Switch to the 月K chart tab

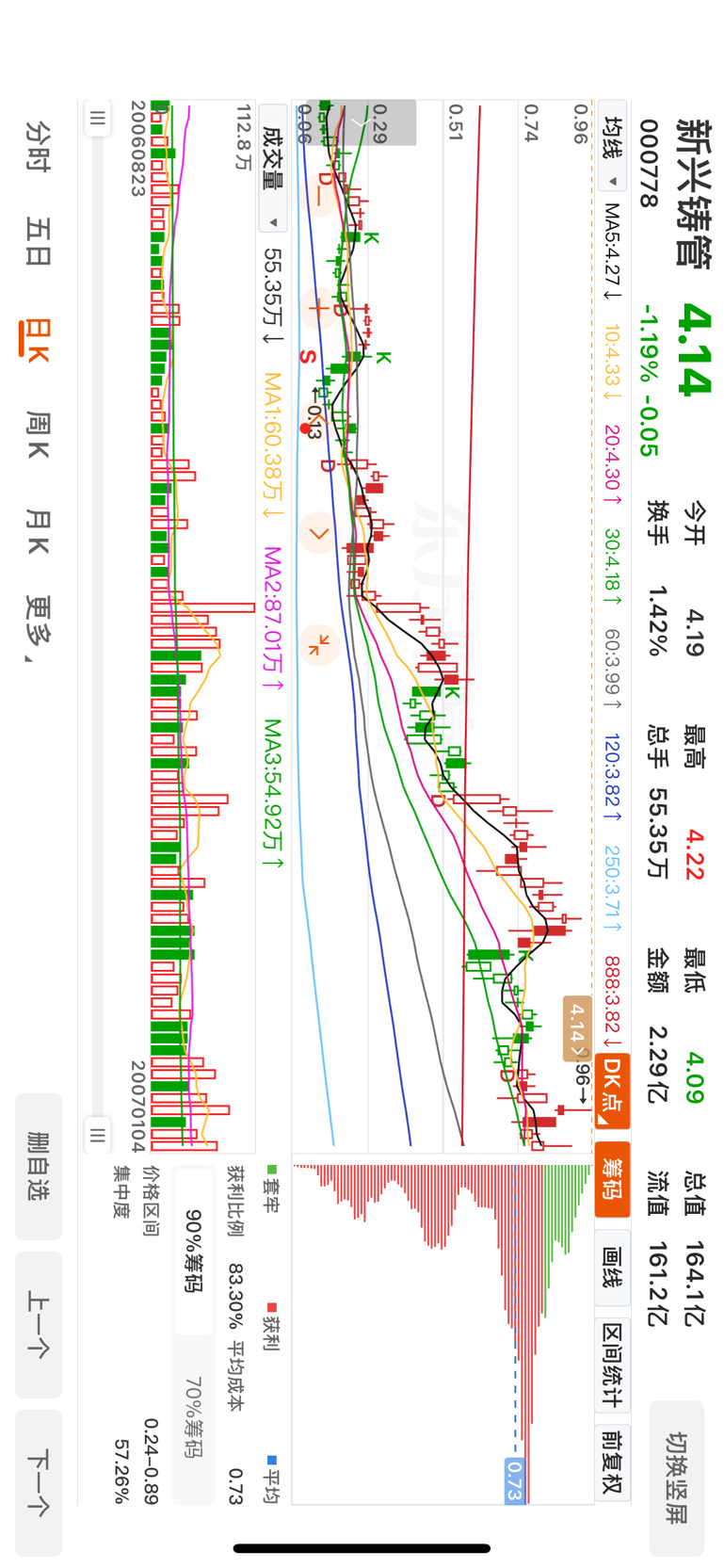38,531
